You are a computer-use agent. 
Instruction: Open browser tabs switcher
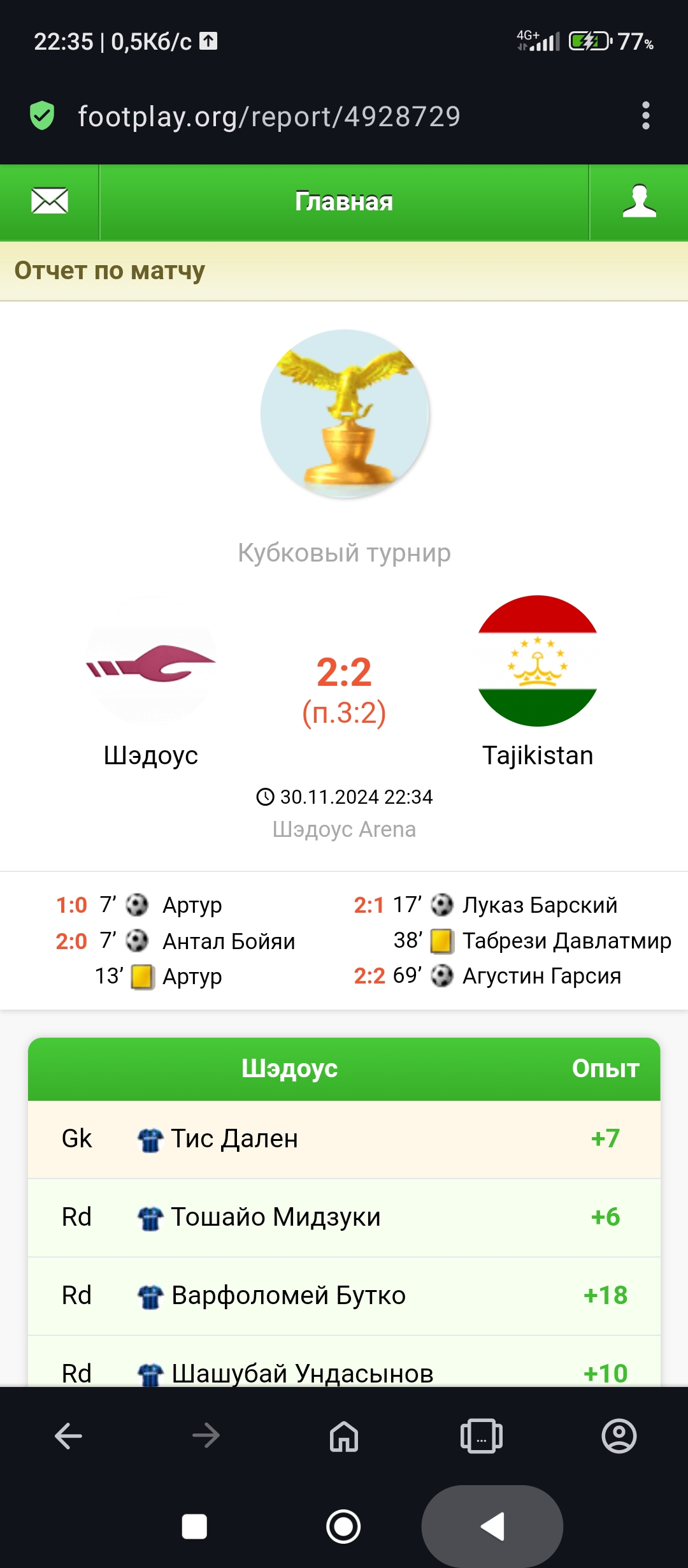coord(482,1436)
